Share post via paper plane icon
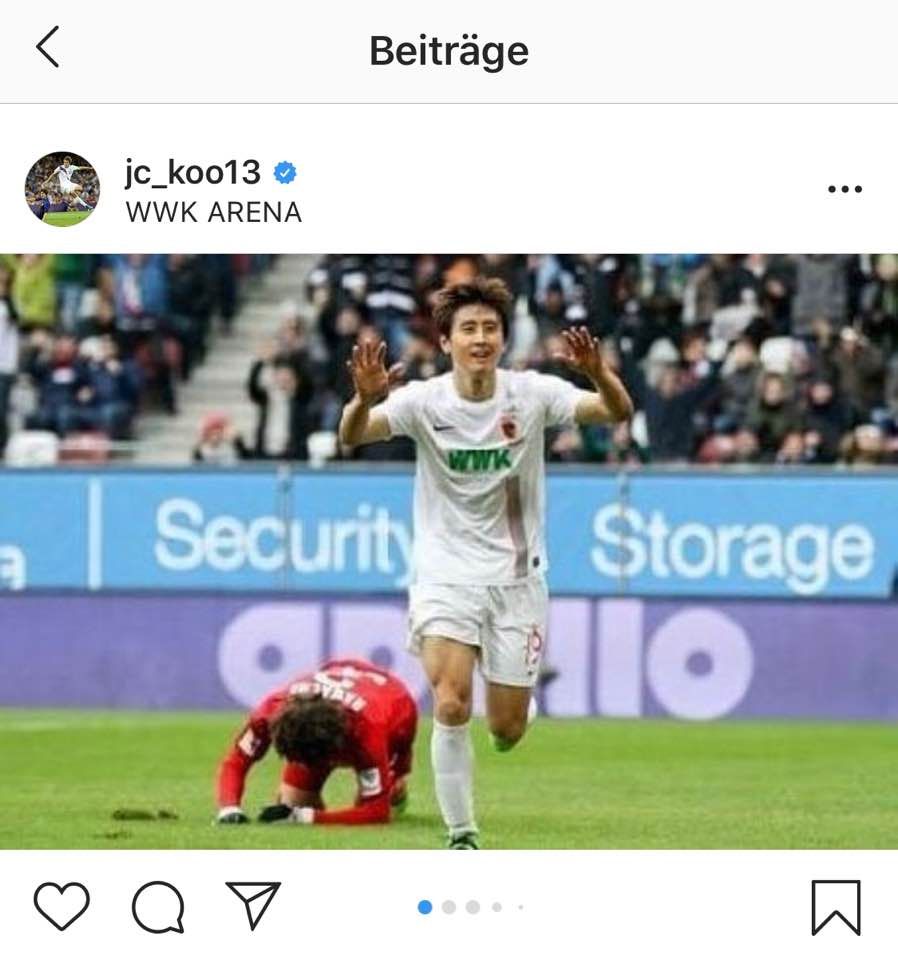This screenshot has height=960, width=898. tap(253, 904)
